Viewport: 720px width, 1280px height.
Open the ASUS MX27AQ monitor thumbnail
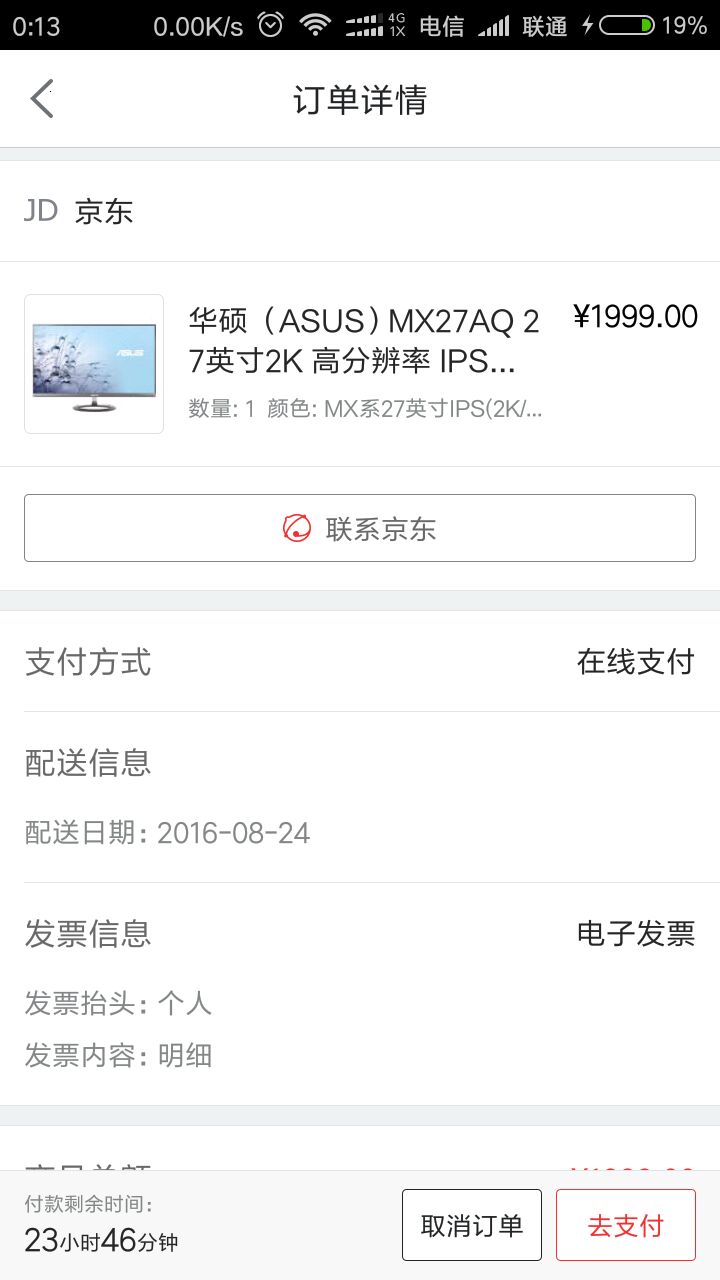click(x=93, y=364)
